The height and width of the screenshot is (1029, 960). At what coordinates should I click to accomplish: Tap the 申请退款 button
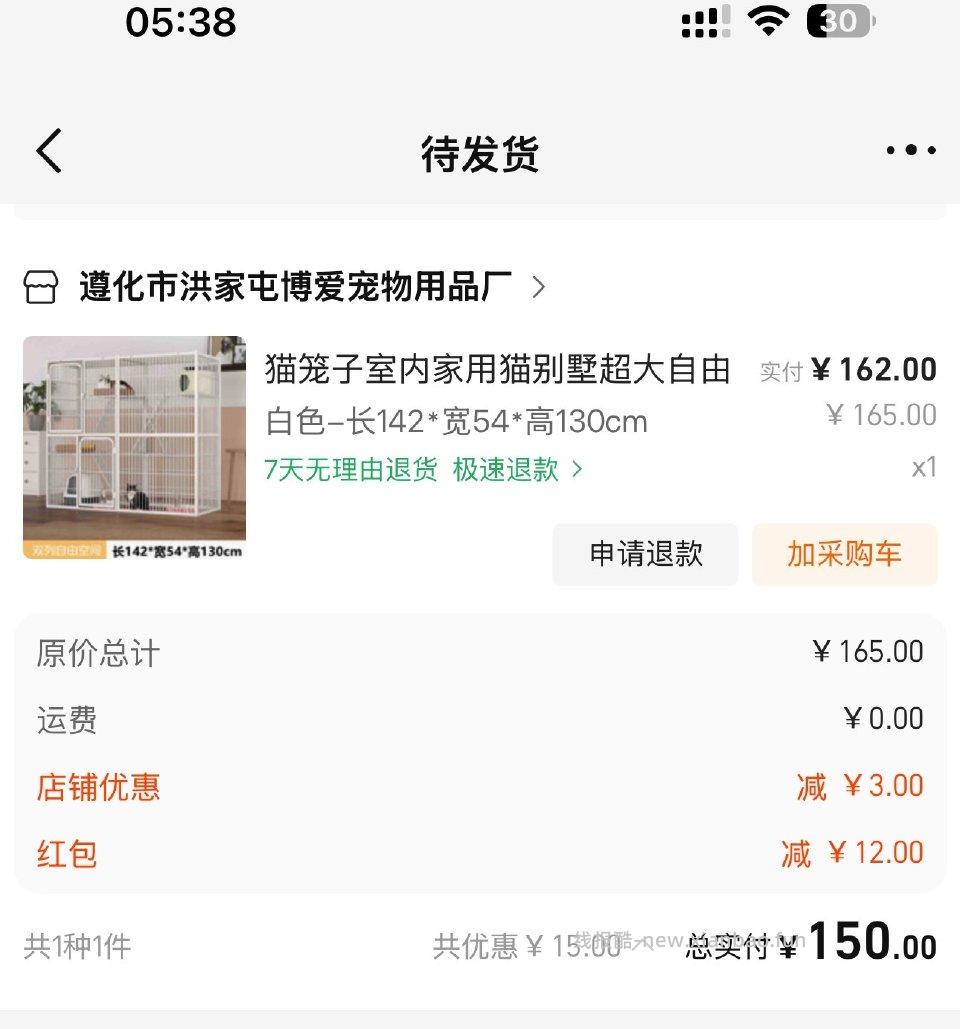tap(645, 554)
